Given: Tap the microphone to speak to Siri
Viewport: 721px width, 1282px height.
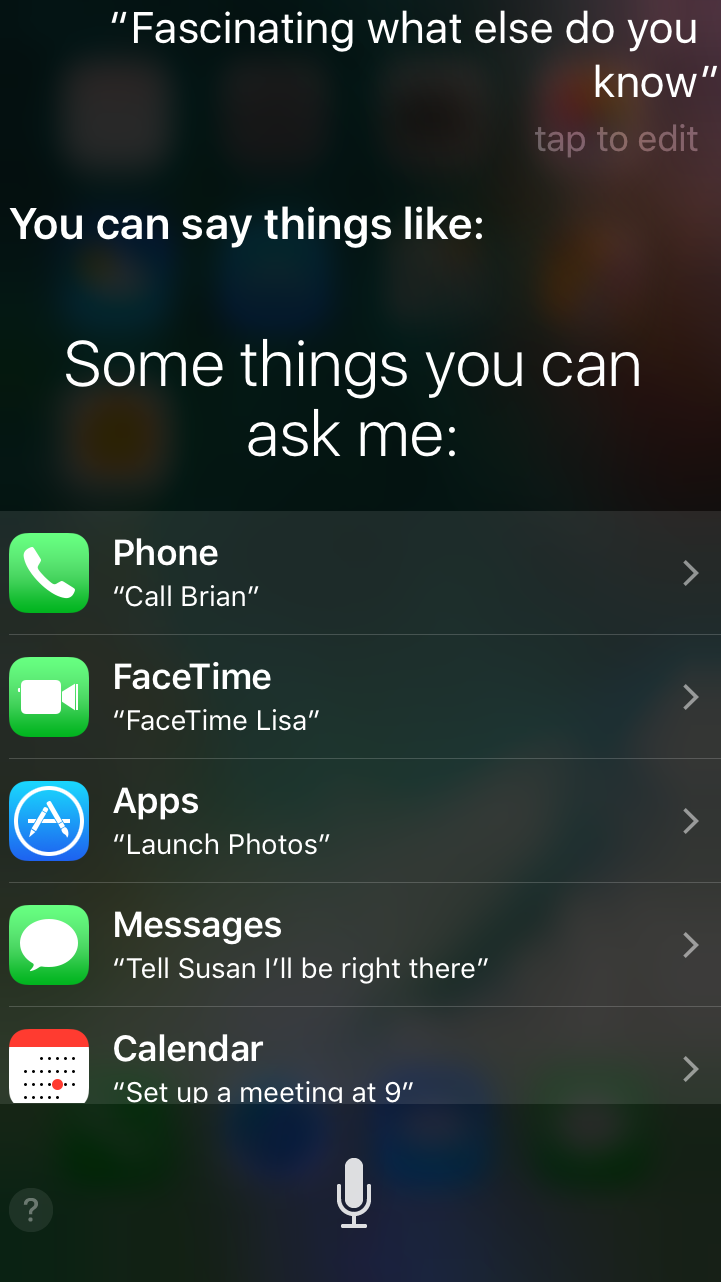Looking at the screenshot, I should coord(354,1192).
